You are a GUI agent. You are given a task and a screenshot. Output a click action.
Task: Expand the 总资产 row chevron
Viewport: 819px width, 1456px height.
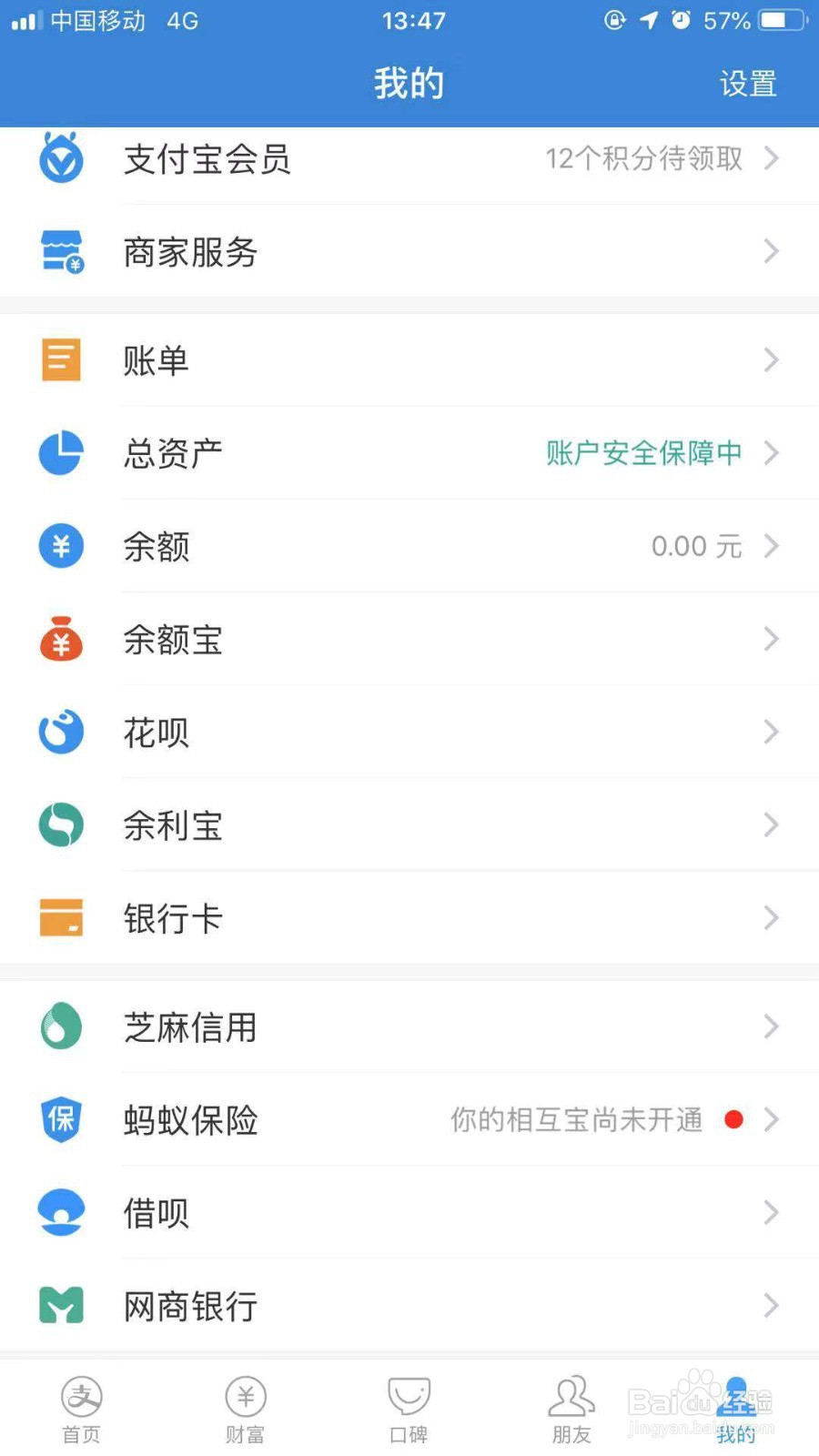click(x=772, y=453)
